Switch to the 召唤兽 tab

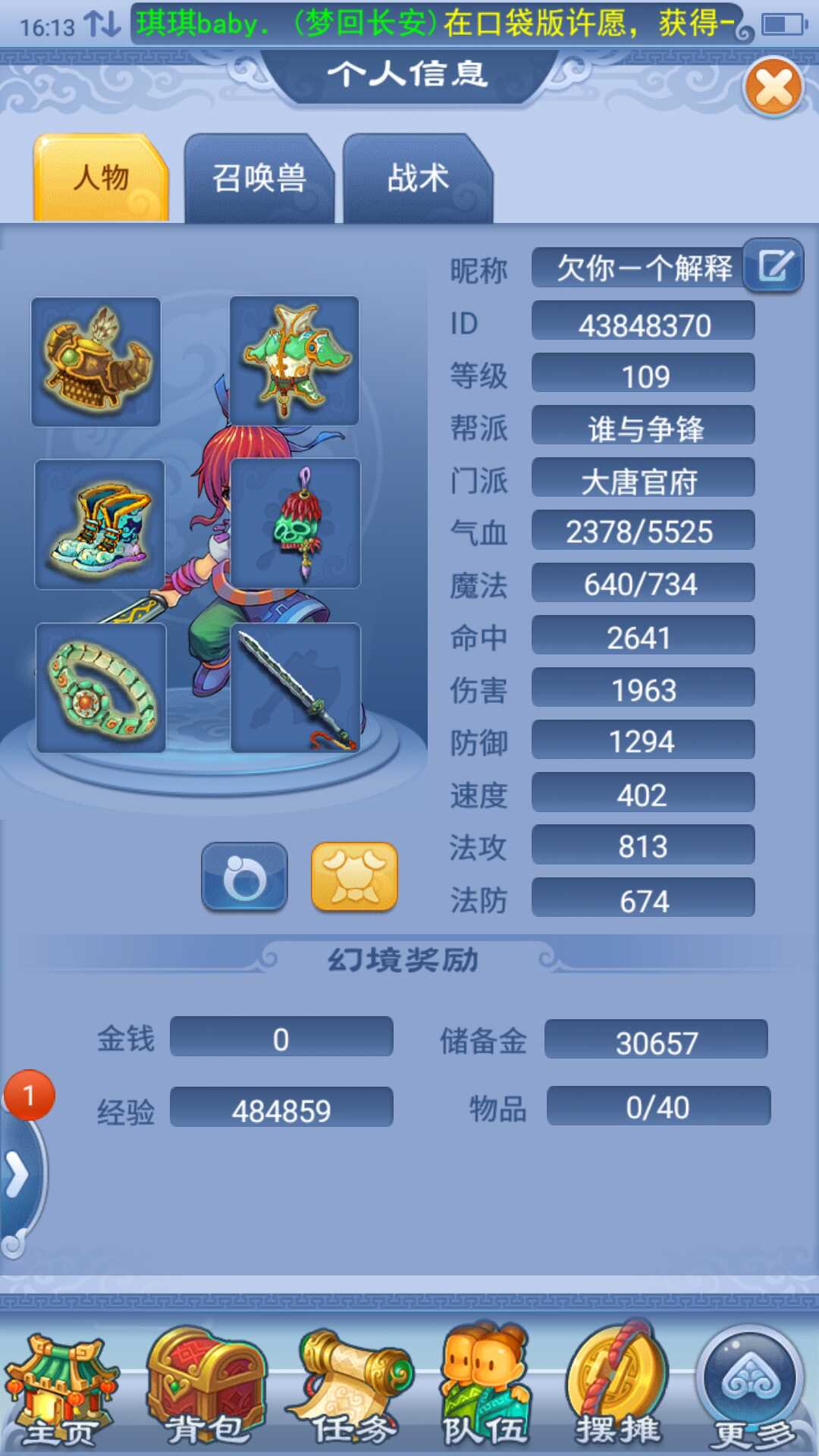coord(259,179)
